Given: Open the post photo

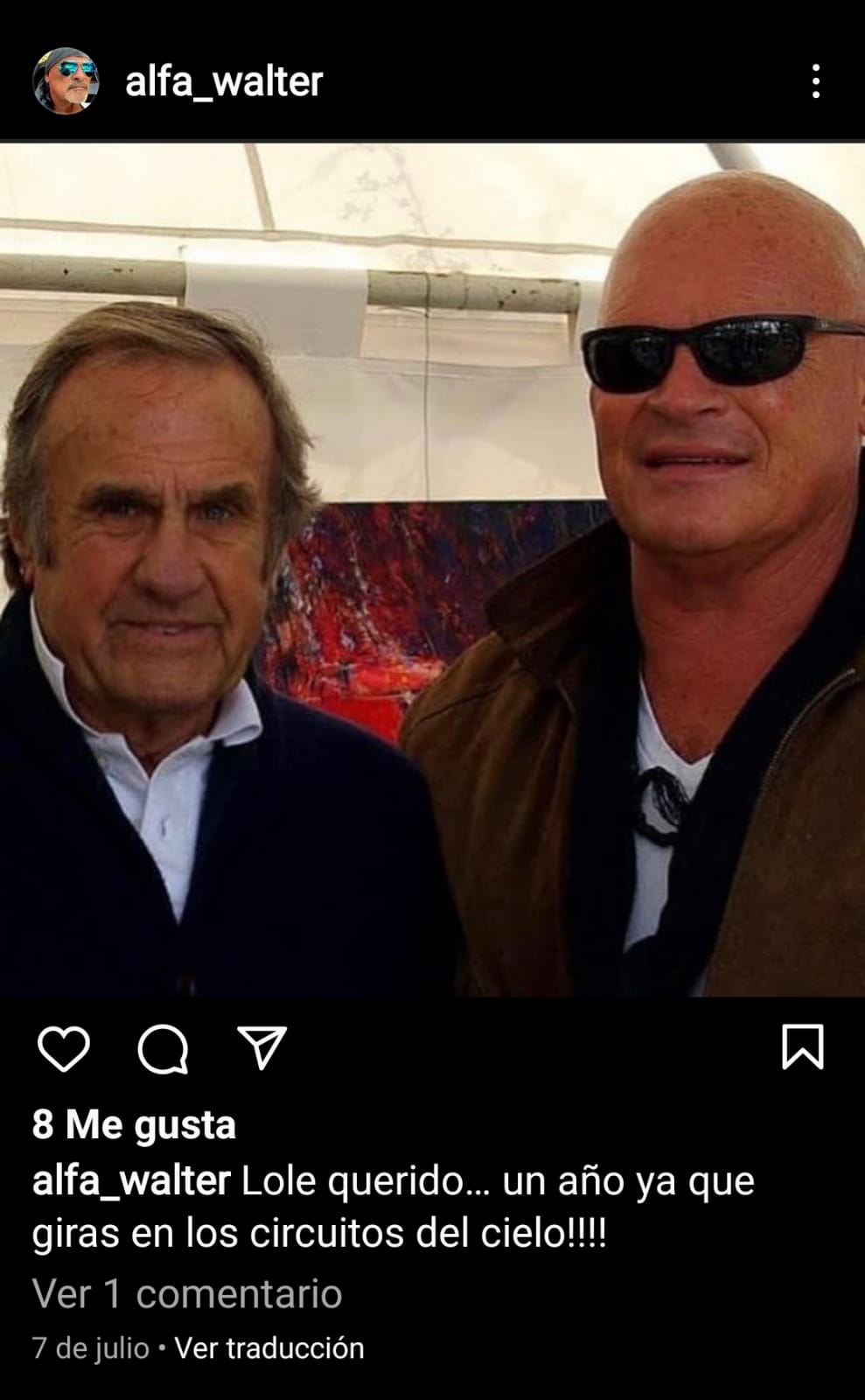Looking at the screenshot, I should 432,569.
